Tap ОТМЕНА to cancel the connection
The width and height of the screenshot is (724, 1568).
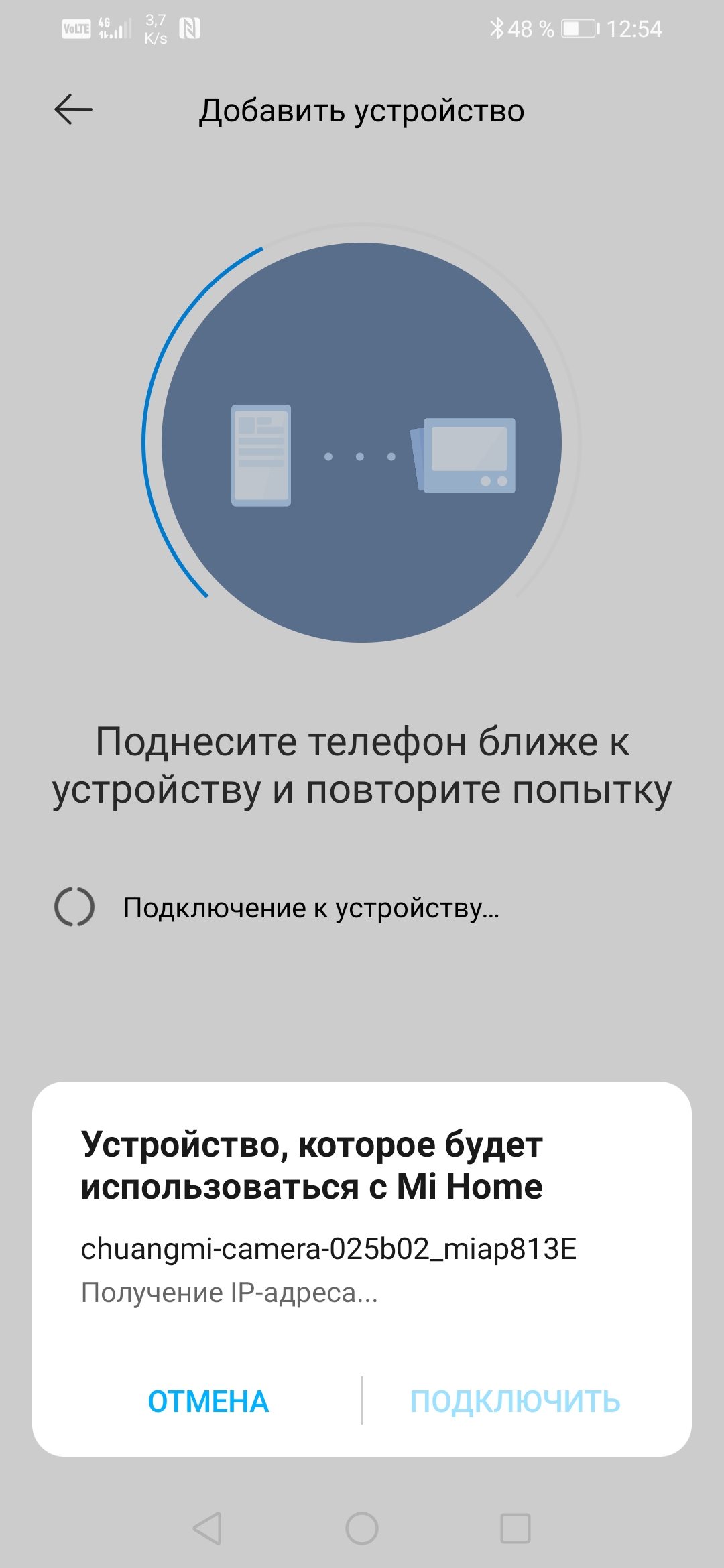(208, 1401)
